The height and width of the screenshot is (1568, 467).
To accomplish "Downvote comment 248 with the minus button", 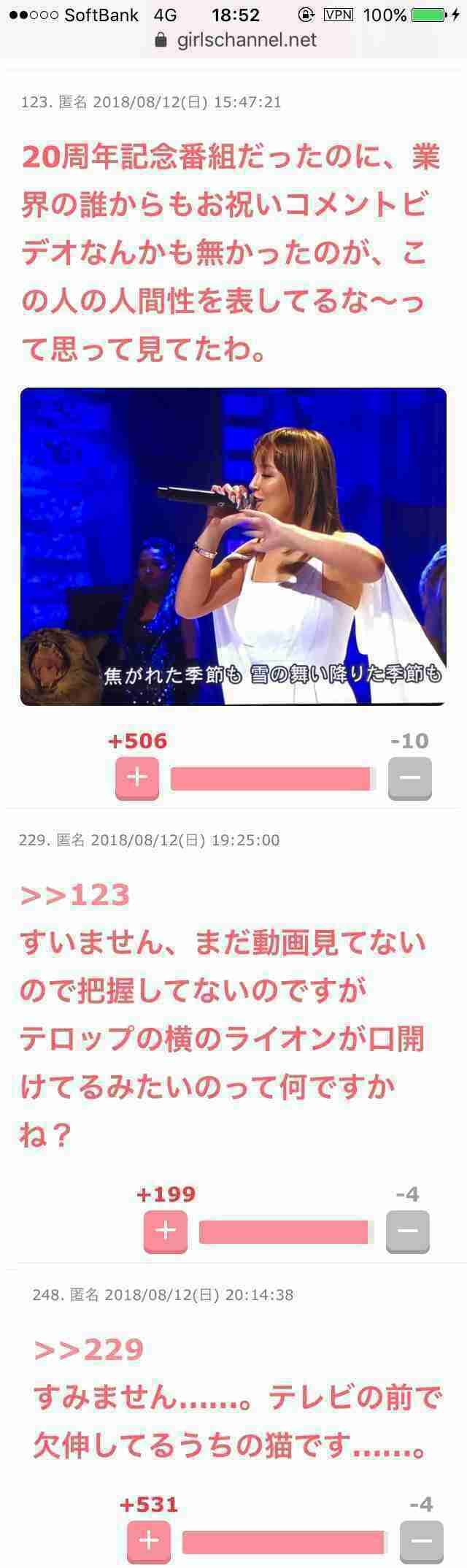I will pyautogui.click(x=421, y=1541).
